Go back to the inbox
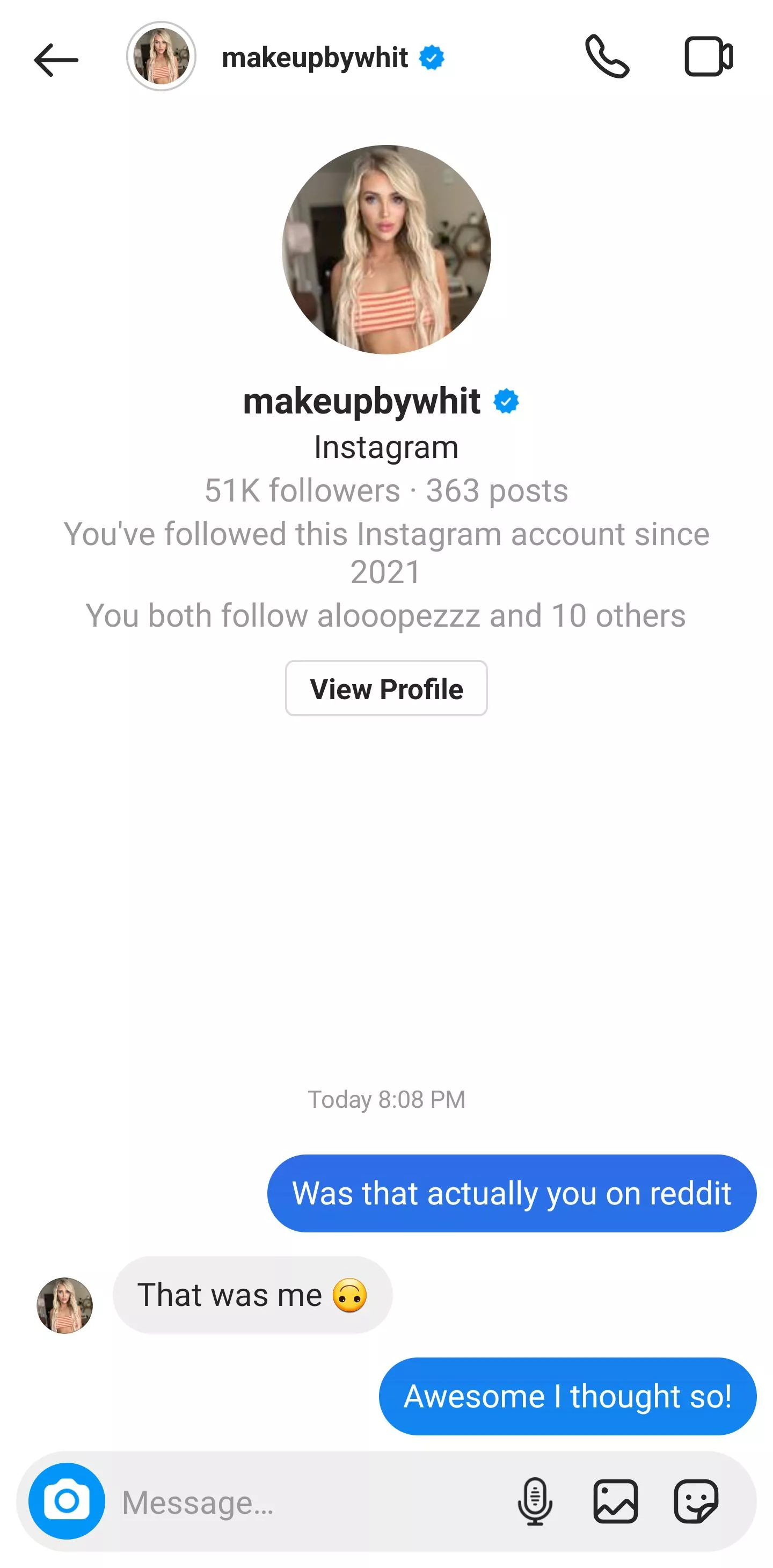 click(56, 60)
